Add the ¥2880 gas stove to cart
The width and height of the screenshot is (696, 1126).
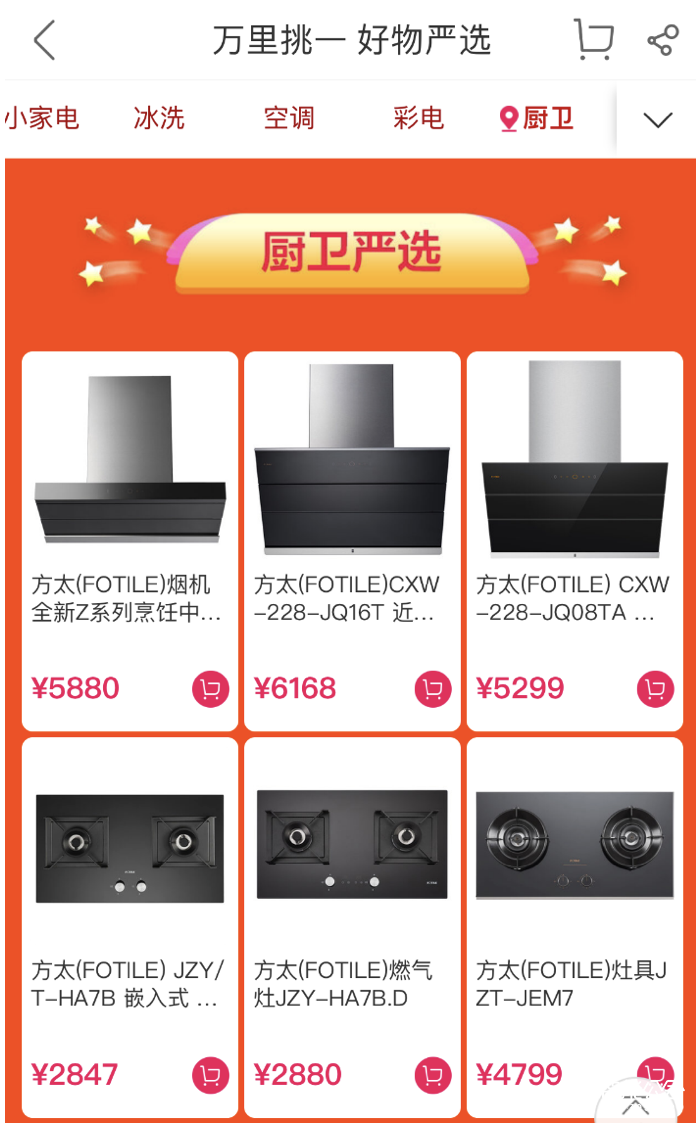coord(433,1074)
